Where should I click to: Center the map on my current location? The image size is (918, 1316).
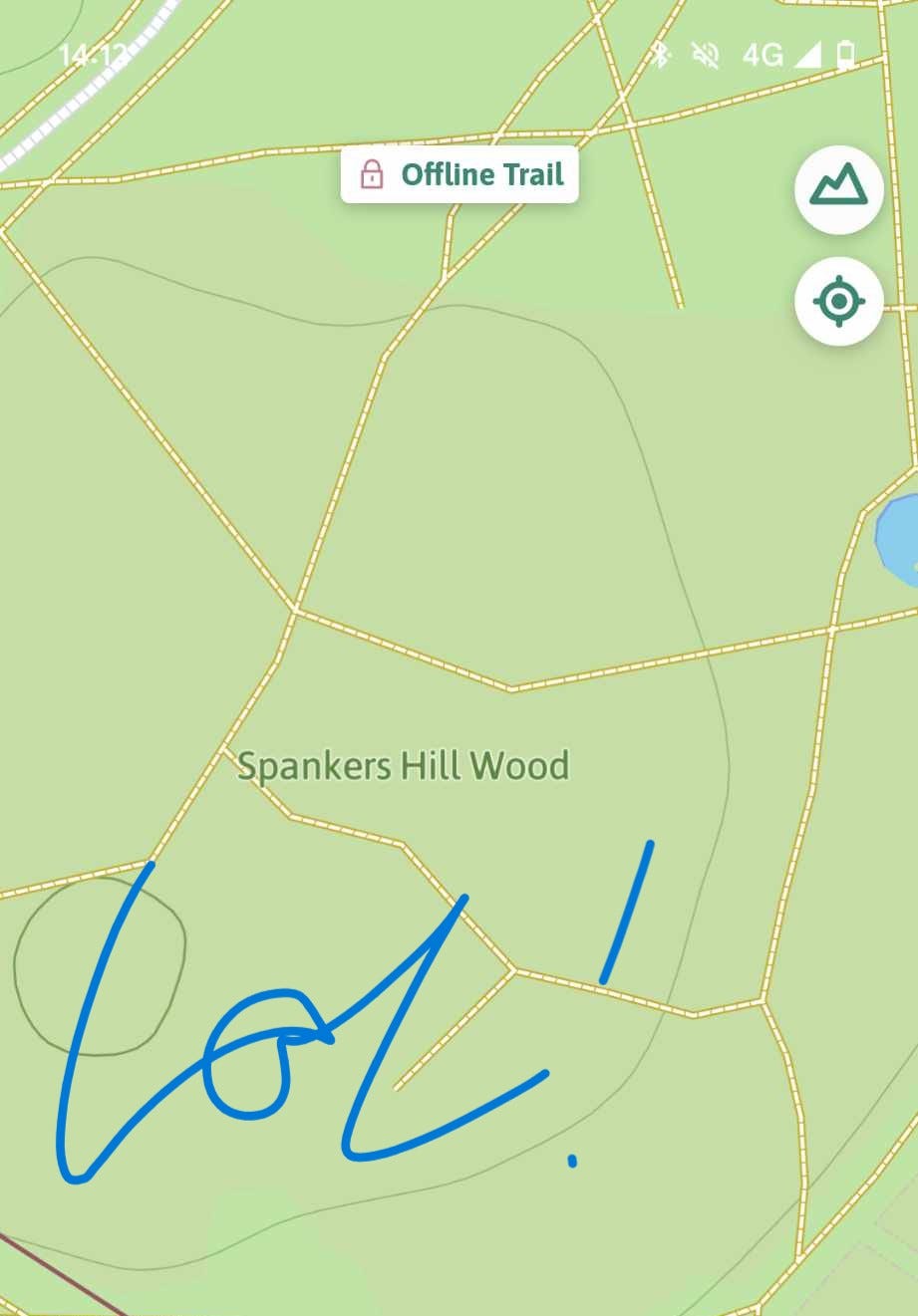click(x=839, y=301)
